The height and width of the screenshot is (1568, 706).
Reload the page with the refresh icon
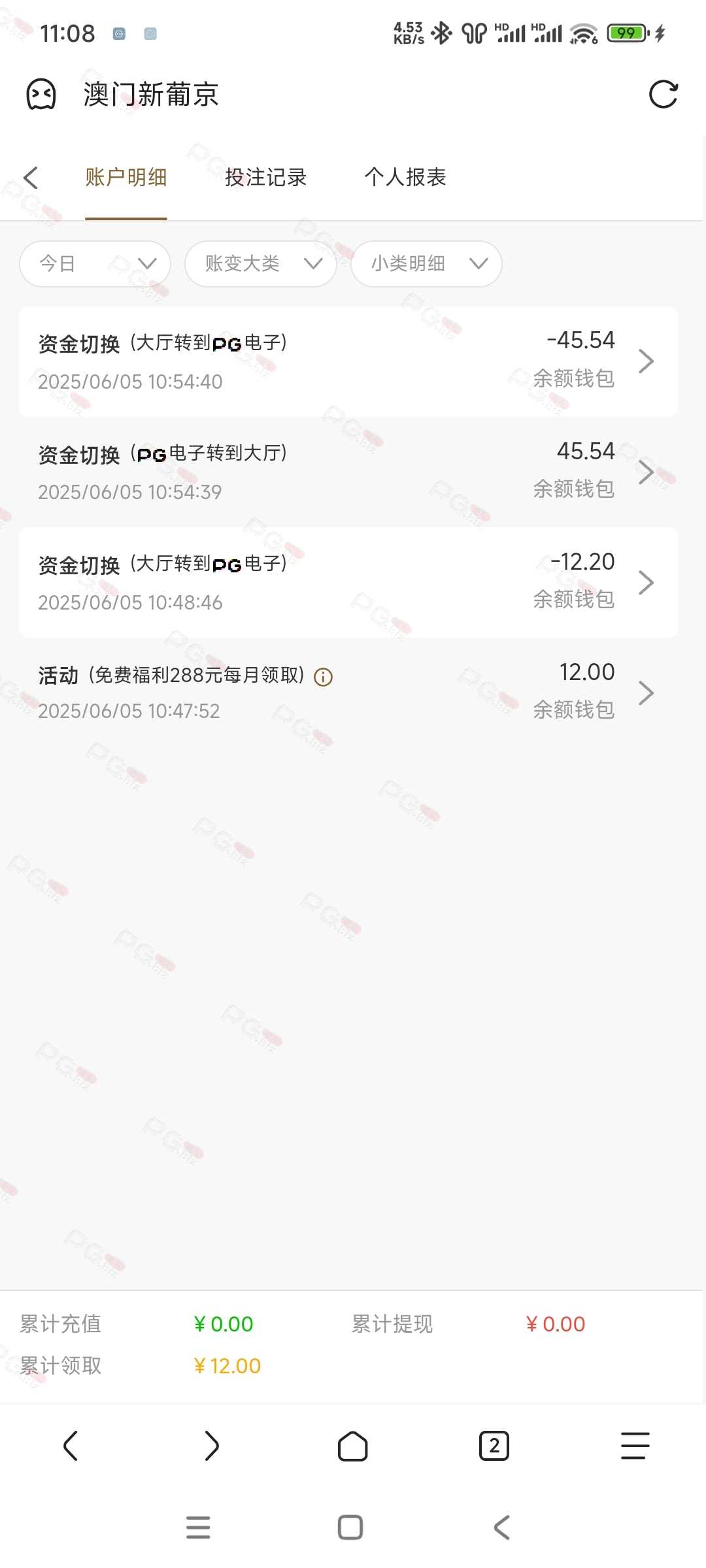[x=663, y=95]
